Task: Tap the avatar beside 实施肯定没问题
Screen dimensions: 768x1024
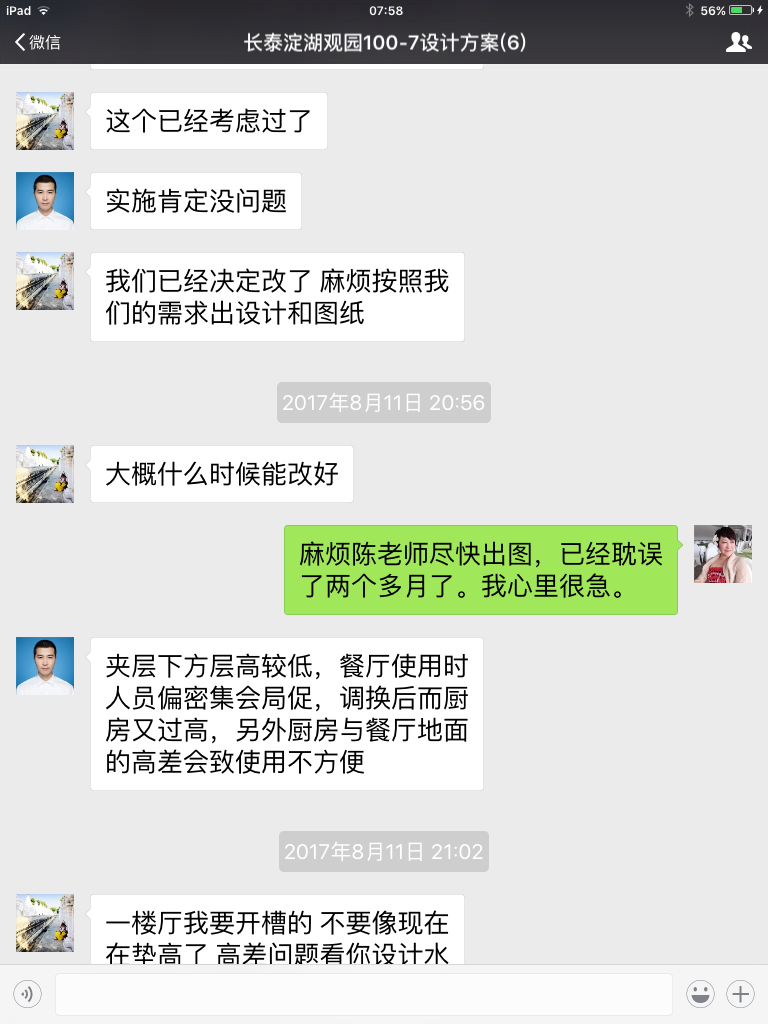Action: click(45, 201)
